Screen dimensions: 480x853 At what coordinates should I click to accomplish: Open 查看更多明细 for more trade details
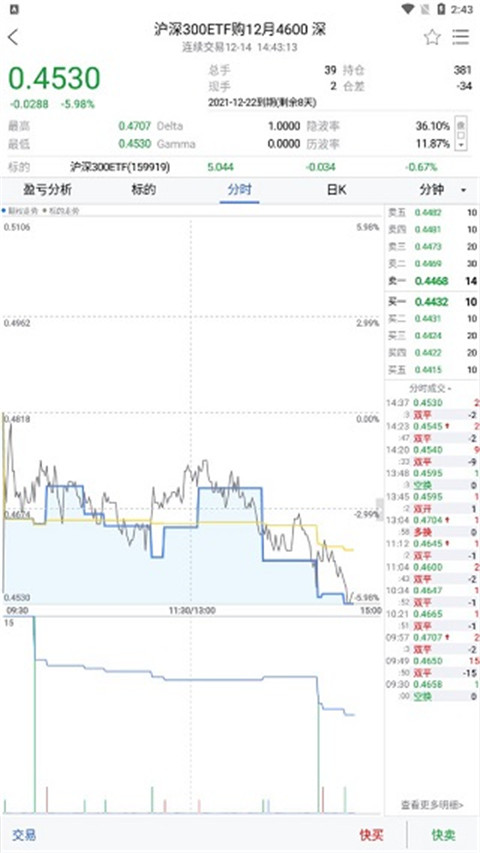(432, 805)
